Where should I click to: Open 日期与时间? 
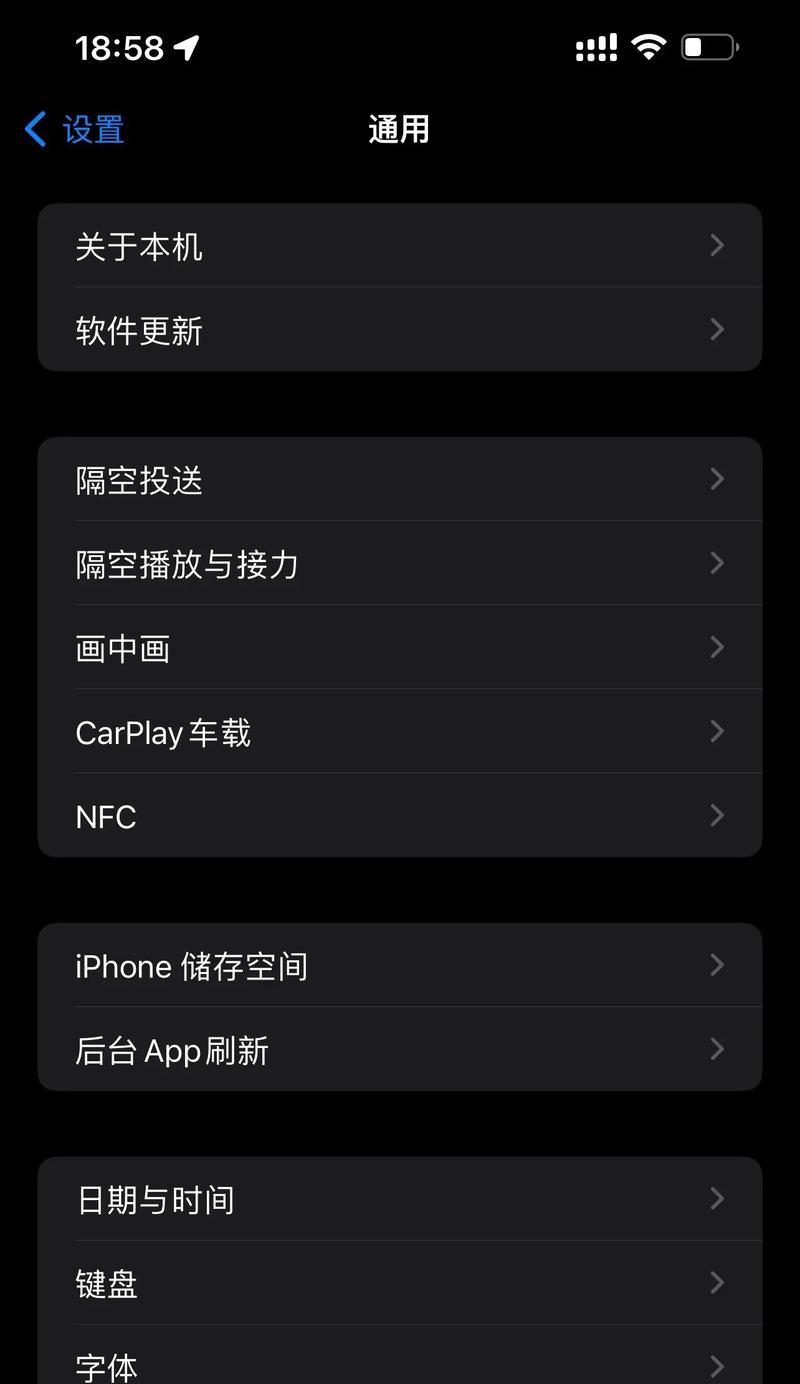(x=400, y=1200)
